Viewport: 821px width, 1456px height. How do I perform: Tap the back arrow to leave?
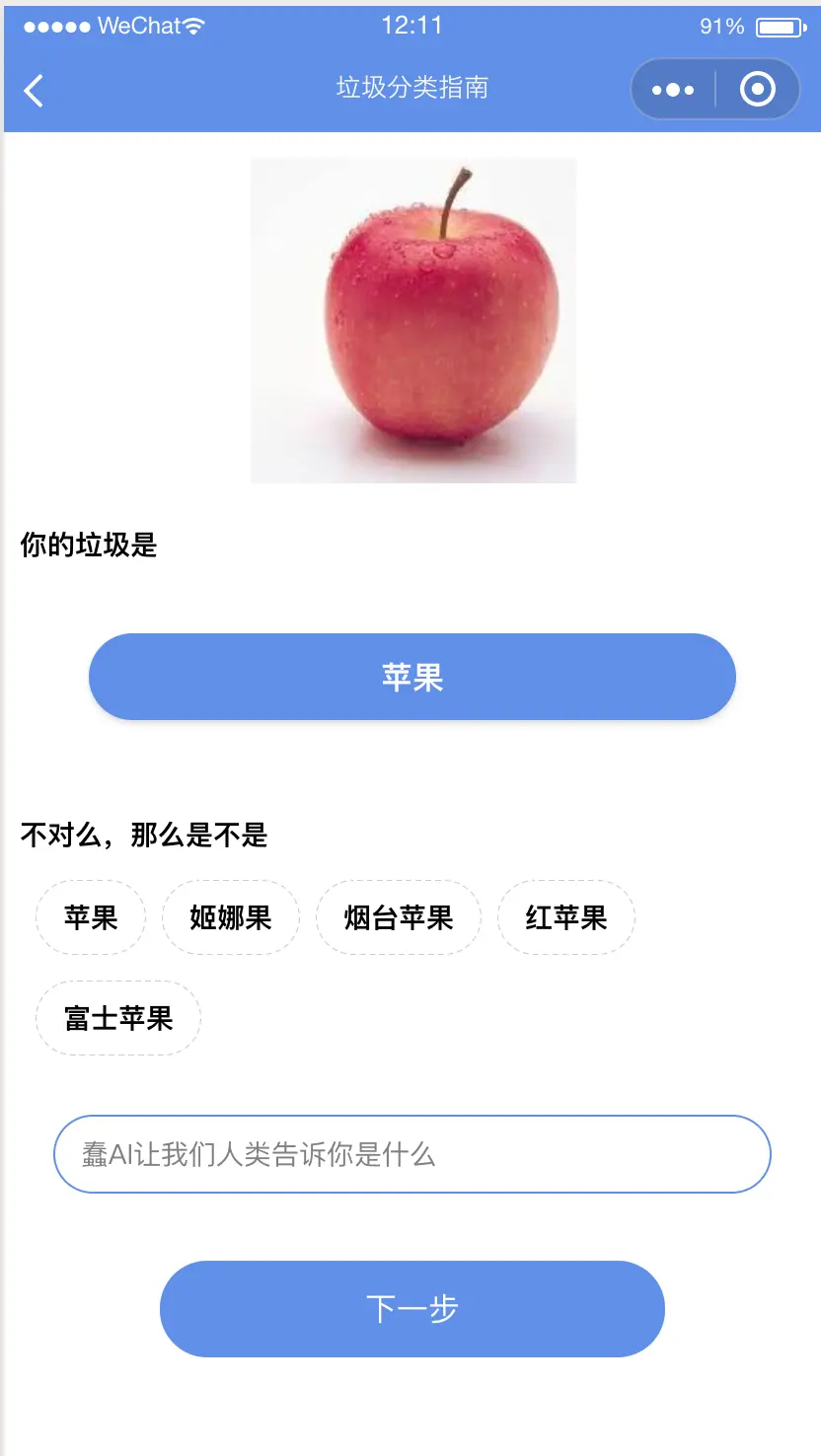[x=33, y=90]
